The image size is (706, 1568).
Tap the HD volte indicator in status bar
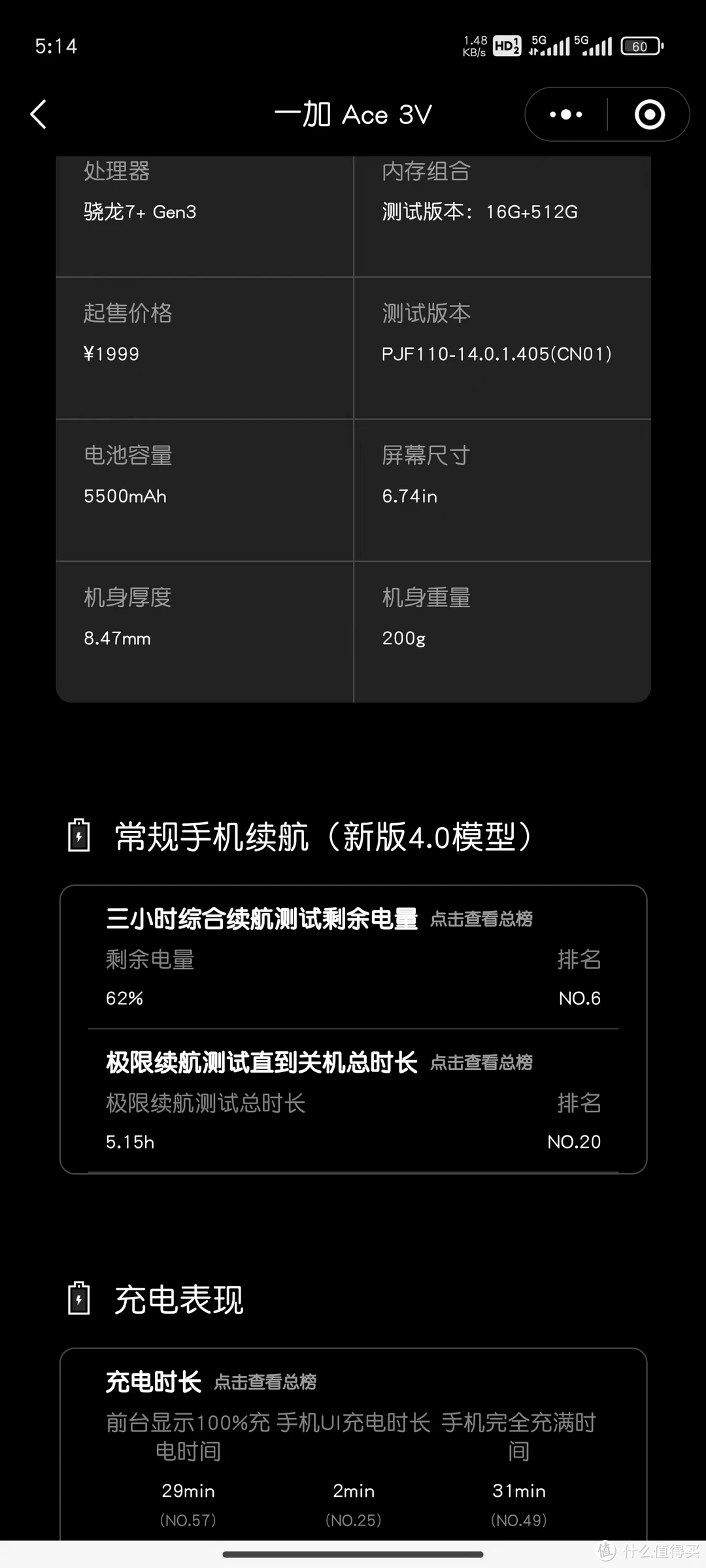[x=506, y=45]
